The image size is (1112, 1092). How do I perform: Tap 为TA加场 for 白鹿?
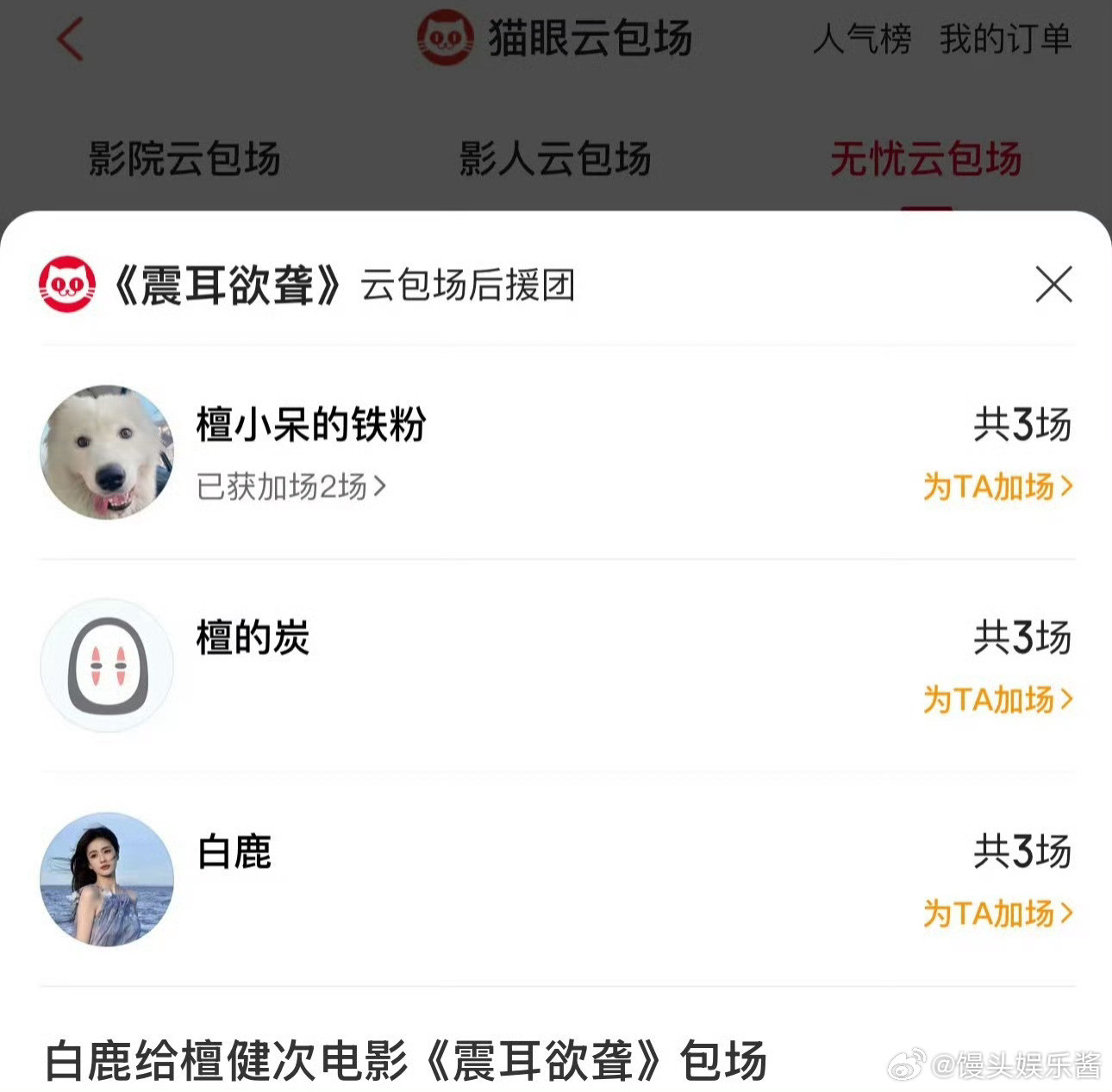(x=997, y=913)
